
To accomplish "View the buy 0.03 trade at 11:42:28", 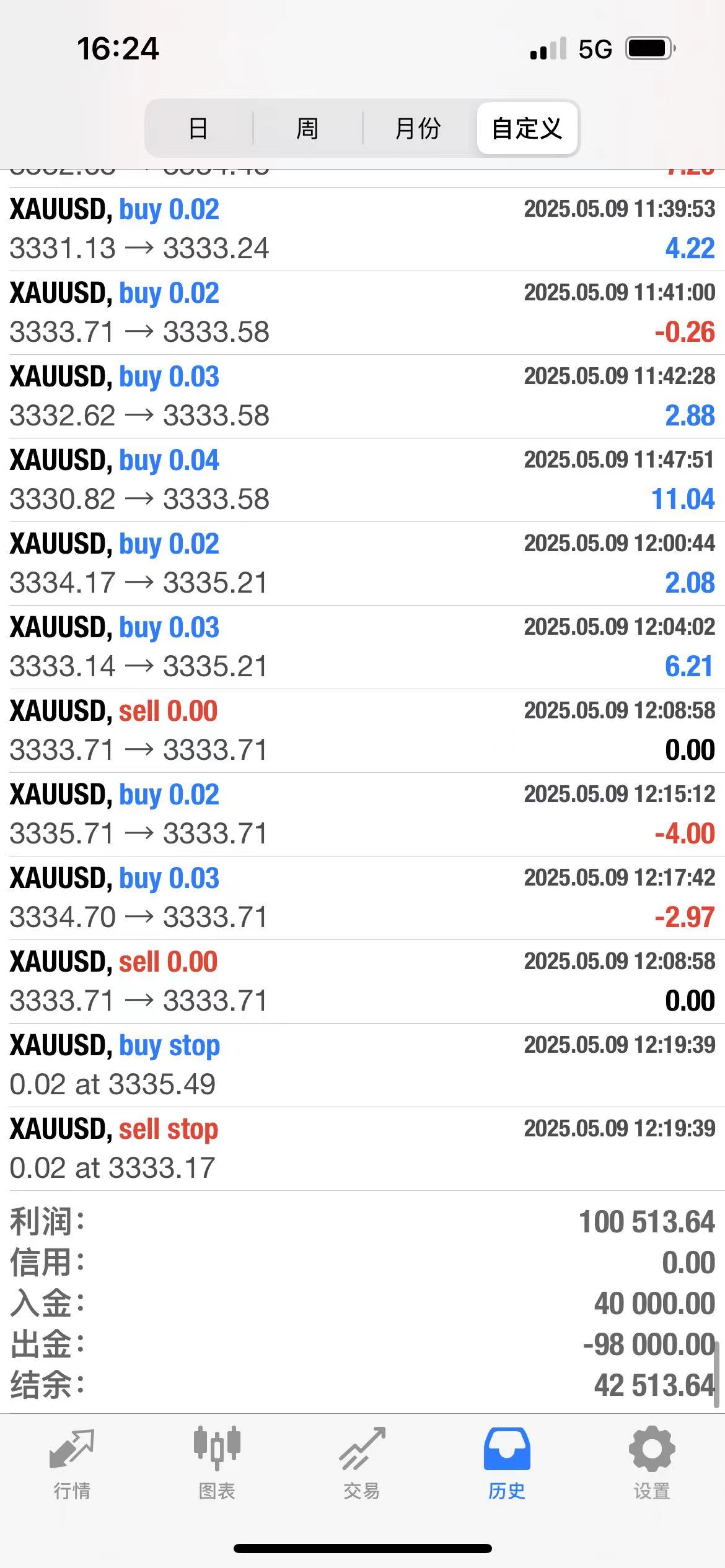I will 362,396.
